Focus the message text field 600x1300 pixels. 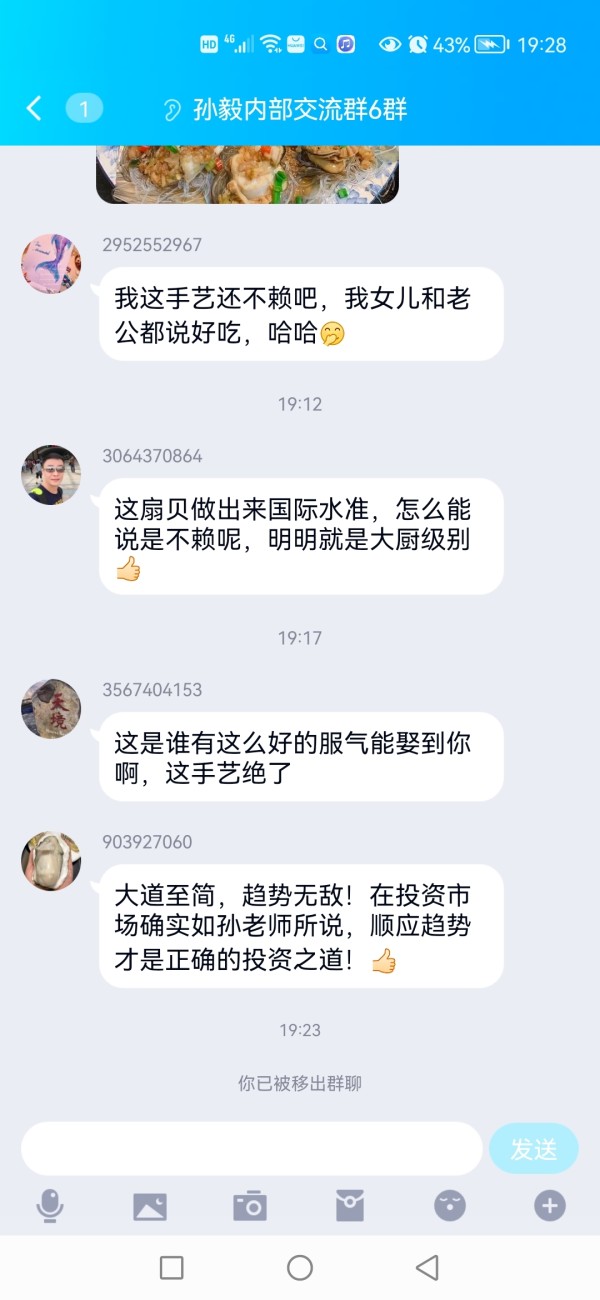tap(252, 1148)
